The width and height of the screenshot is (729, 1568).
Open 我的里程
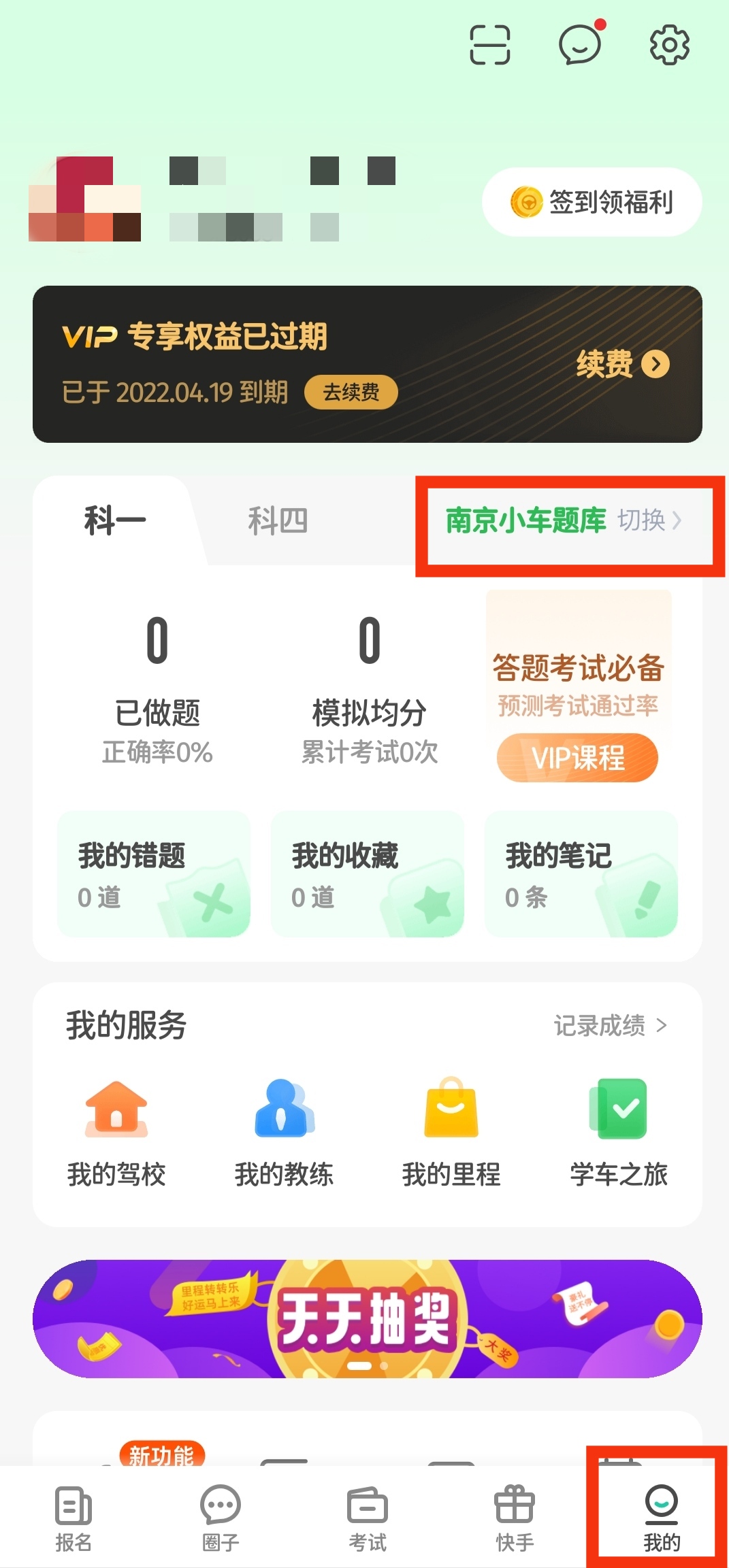(451, 1132)
